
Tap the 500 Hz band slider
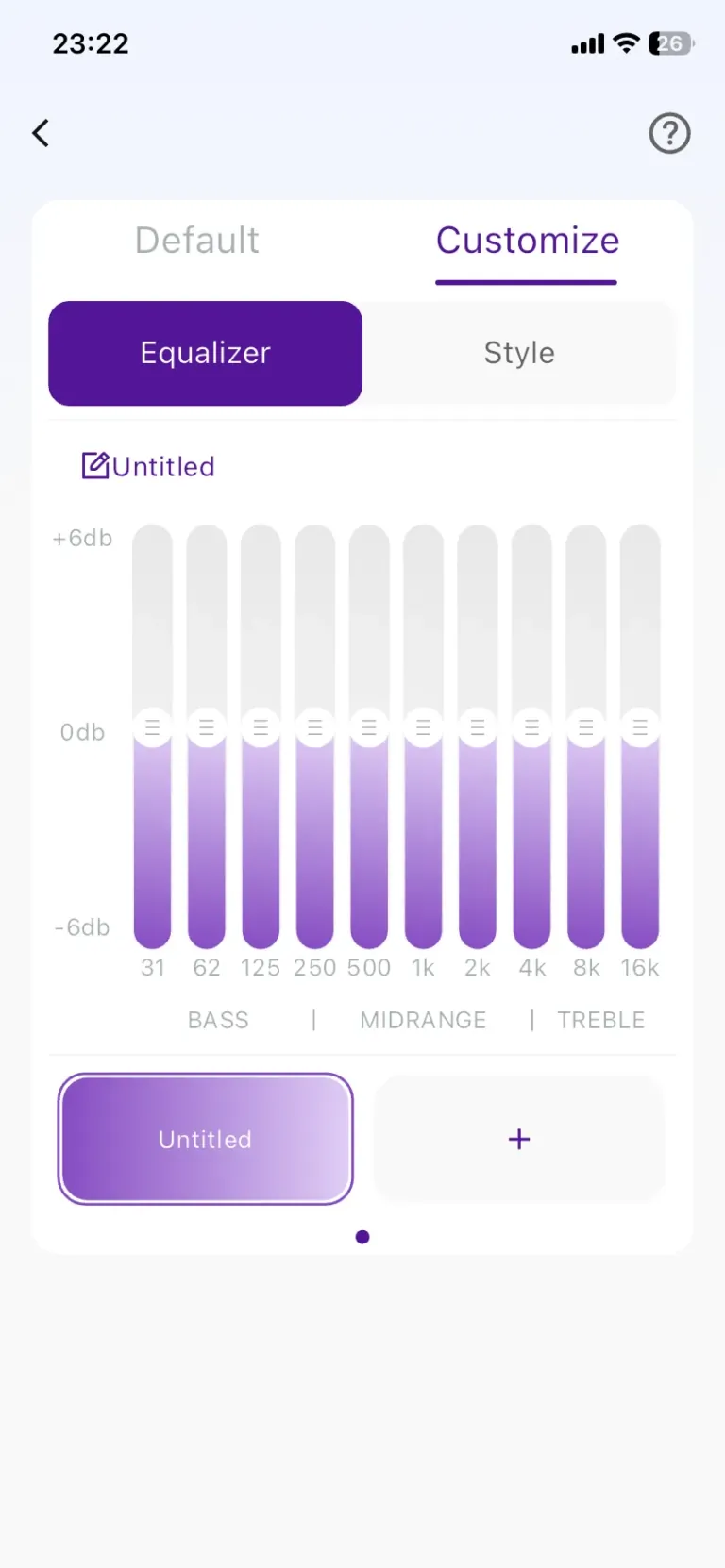point(369,728)
